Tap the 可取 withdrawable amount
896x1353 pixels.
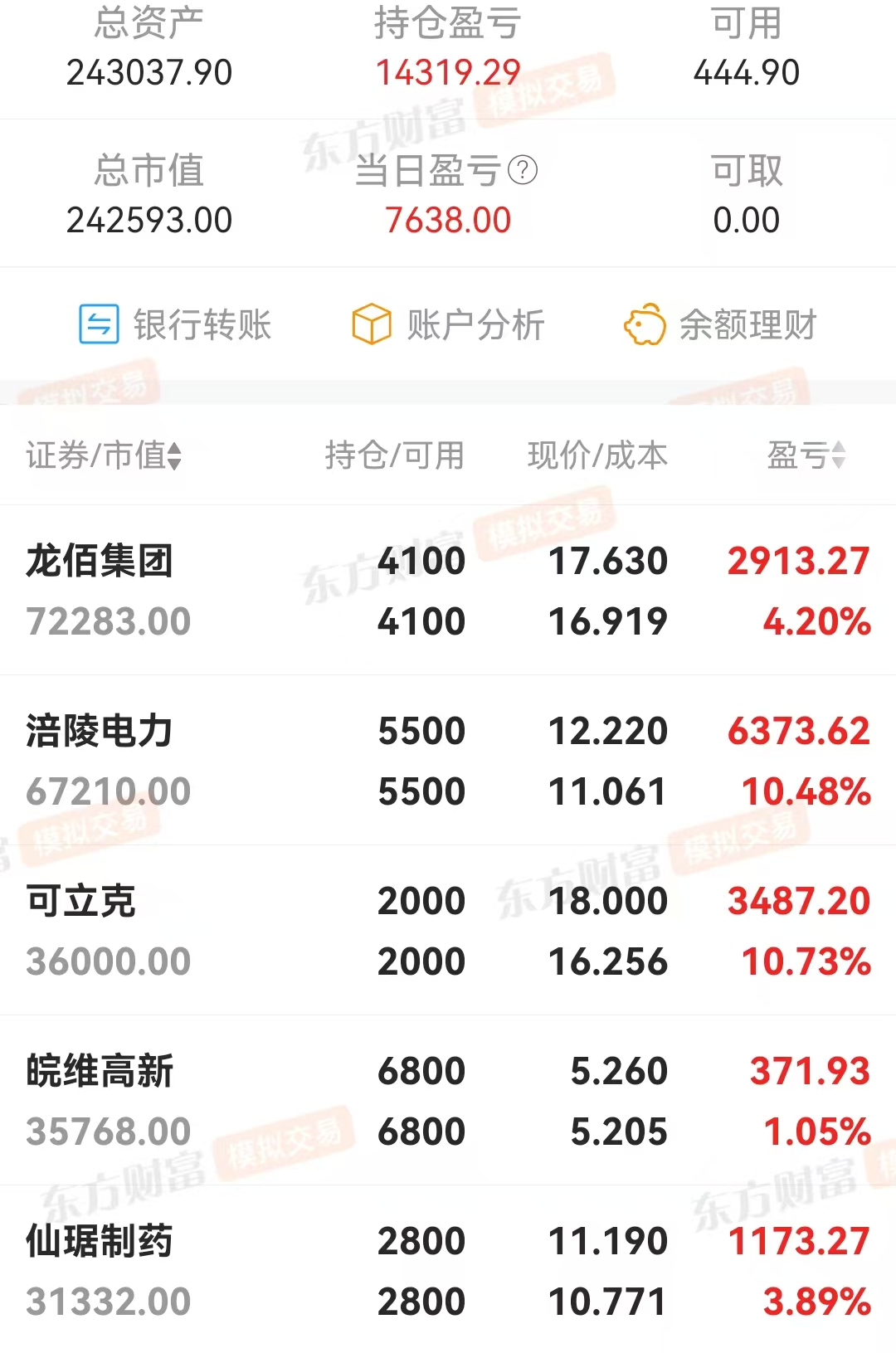(x=746, y=221)
